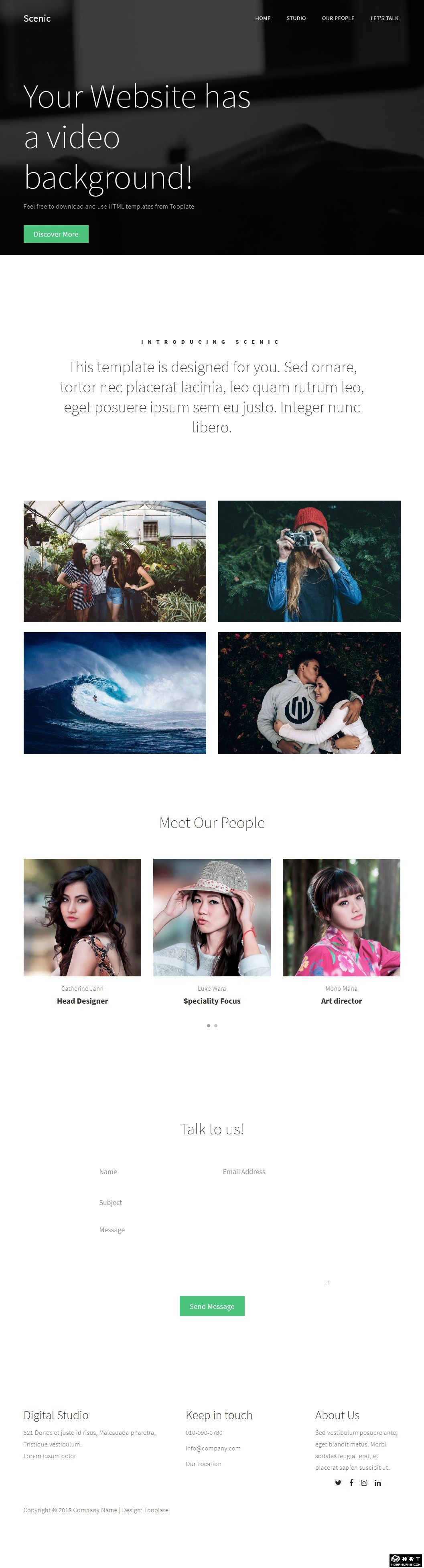Follow the Tooplate design credit link
The width and height of the screenshot is (424, 1568).
pyautogui.click(x=156, y=1510)
